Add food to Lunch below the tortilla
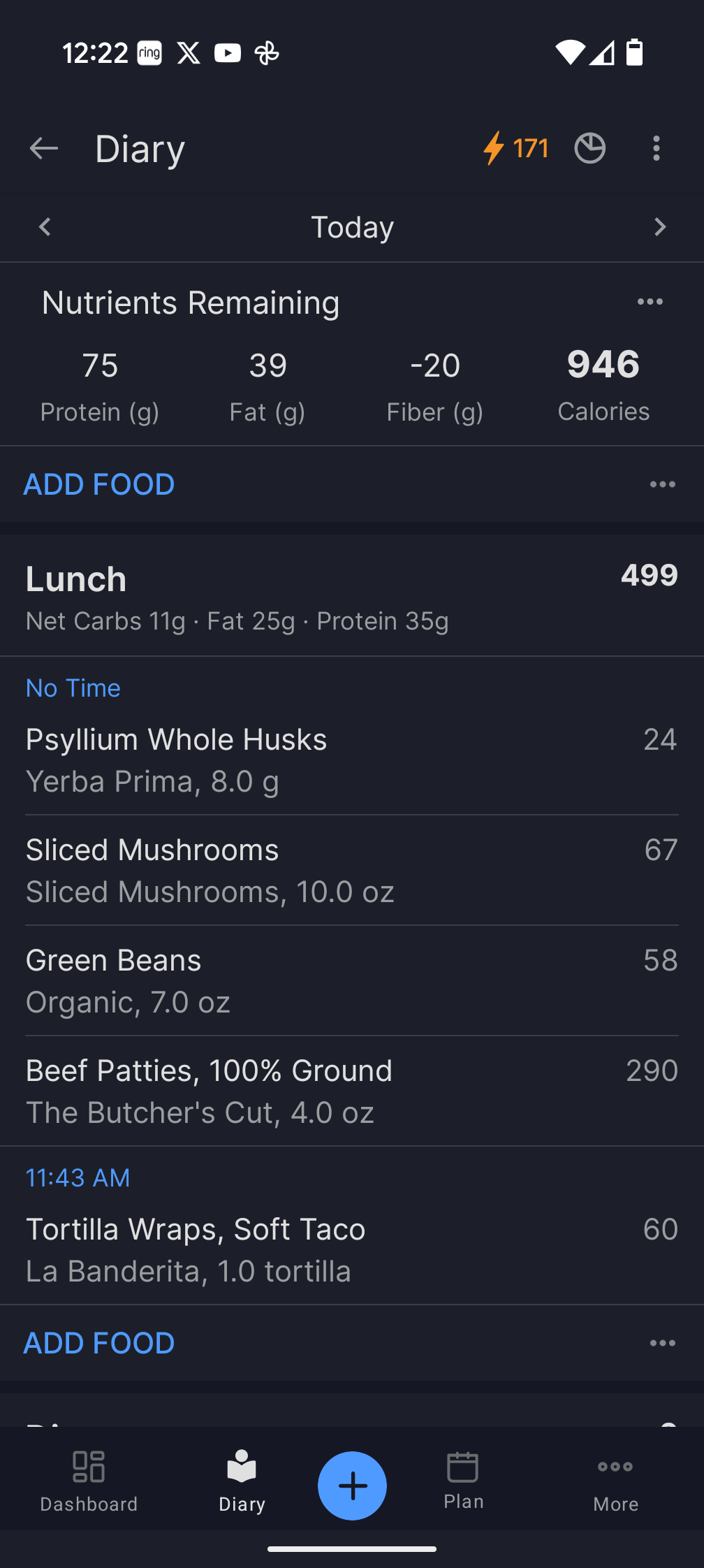704x1568 pixels. tap(99, 1343)
